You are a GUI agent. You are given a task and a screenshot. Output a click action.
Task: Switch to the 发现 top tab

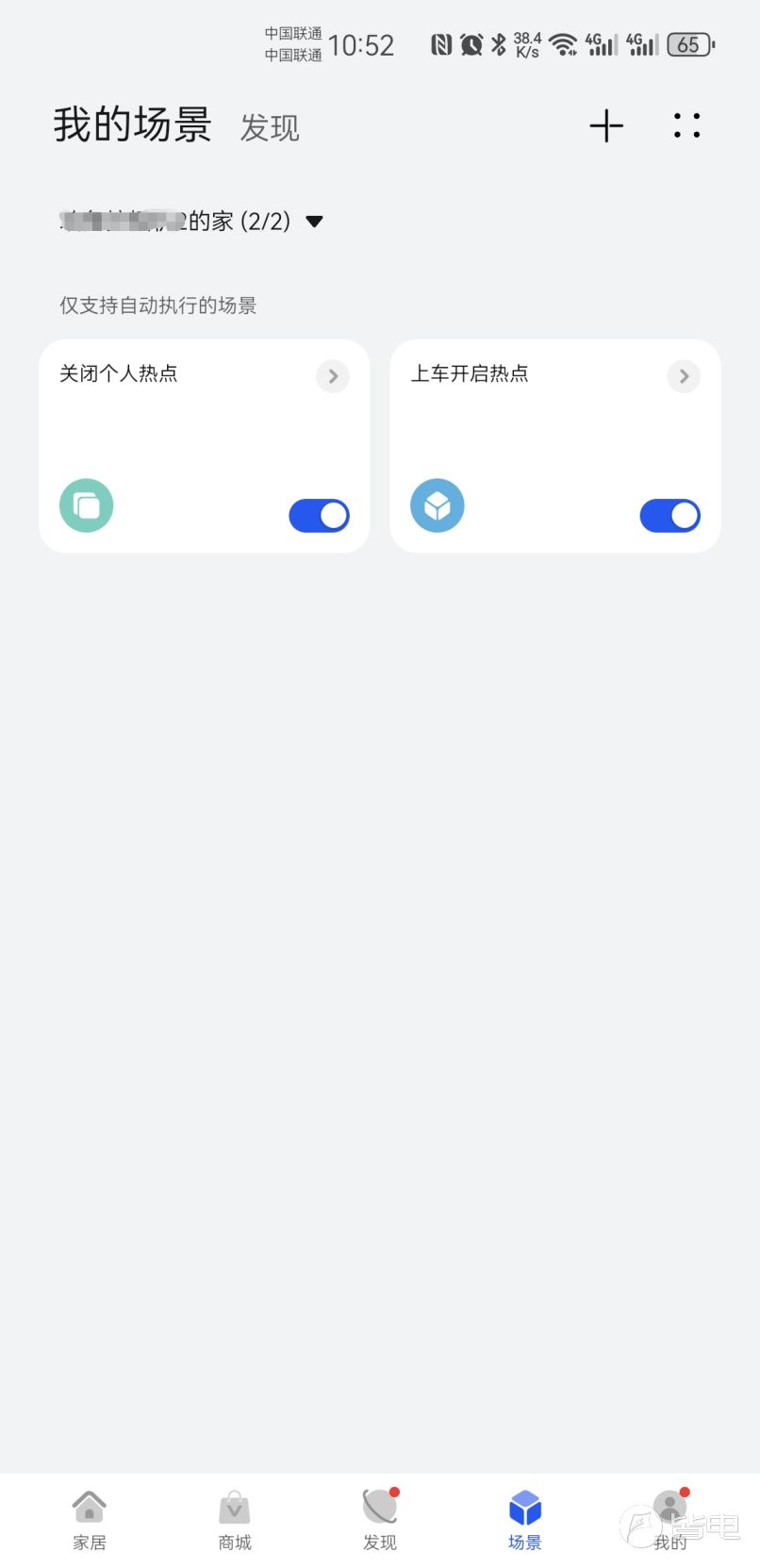click(x=270, y=127)
